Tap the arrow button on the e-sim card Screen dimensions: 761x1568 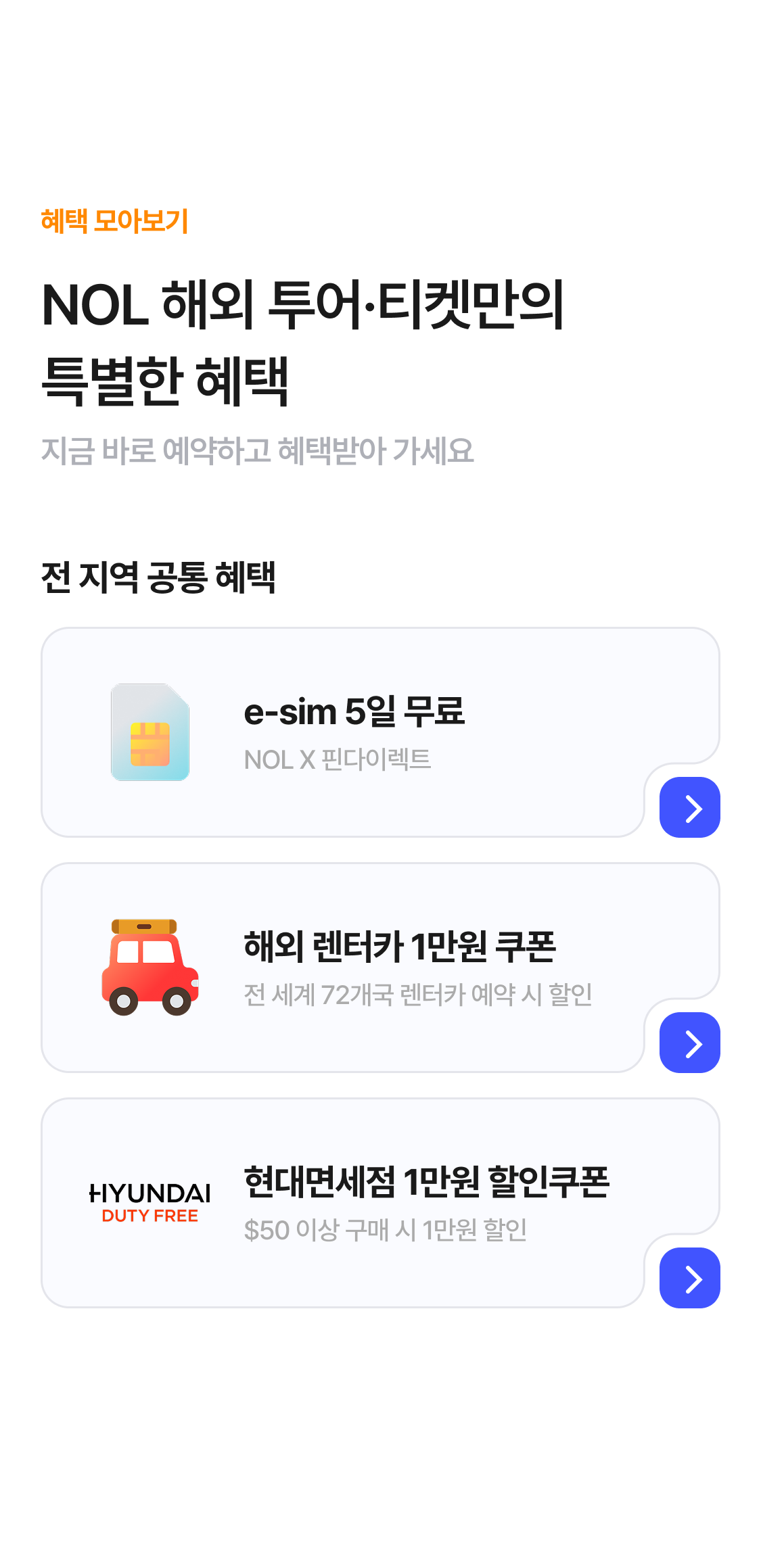pyautogui.click(x=689, y=807)
